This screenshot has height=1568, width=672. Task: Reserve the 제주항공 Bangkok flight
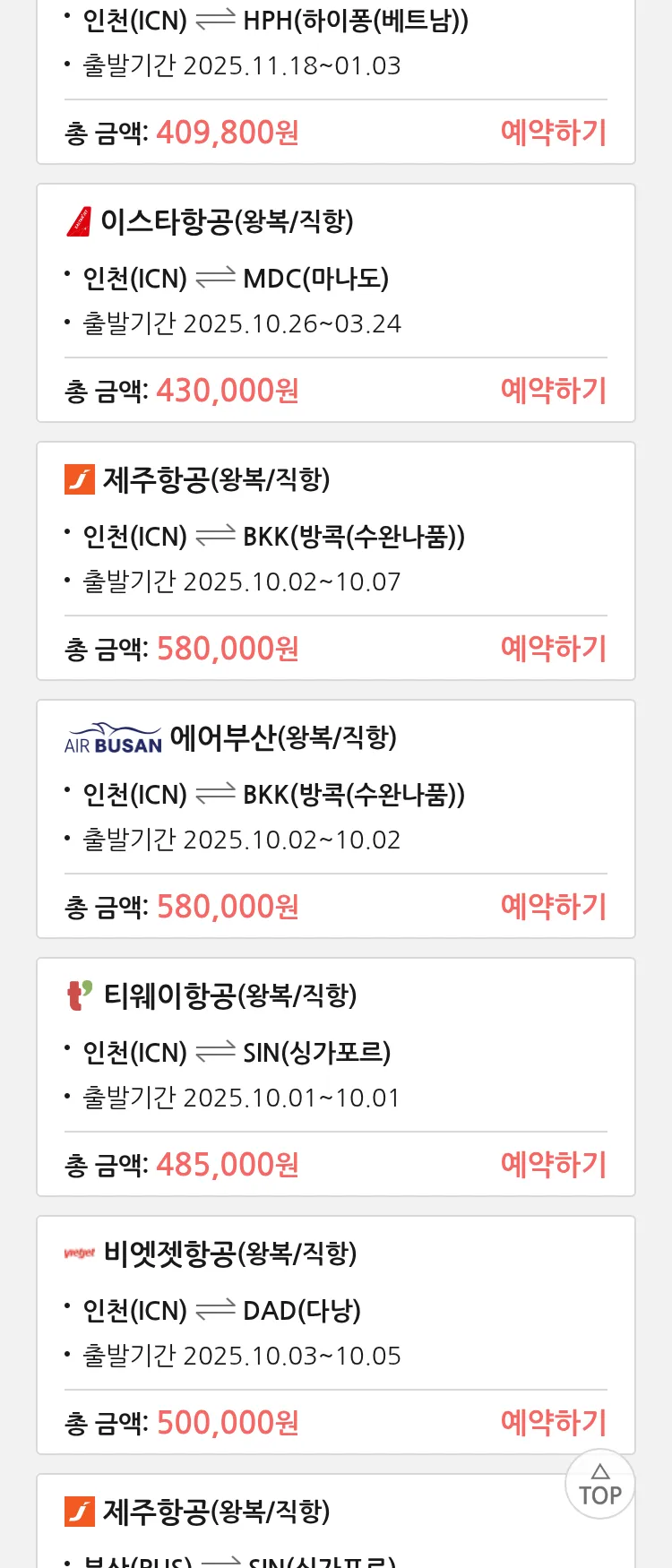point(553,649)
